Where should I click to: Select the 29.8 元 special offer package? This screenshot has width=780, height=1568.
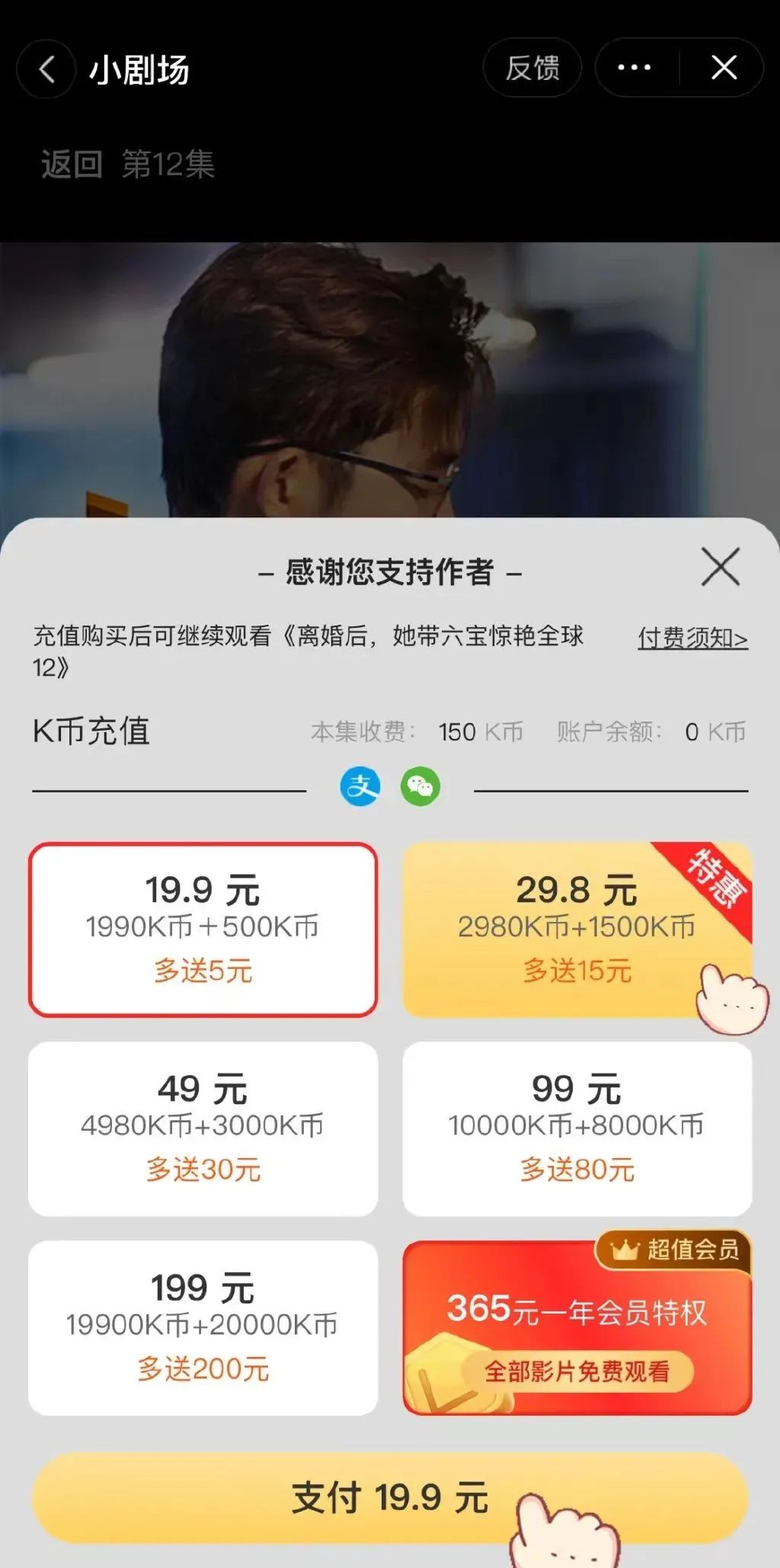[577, 930]
